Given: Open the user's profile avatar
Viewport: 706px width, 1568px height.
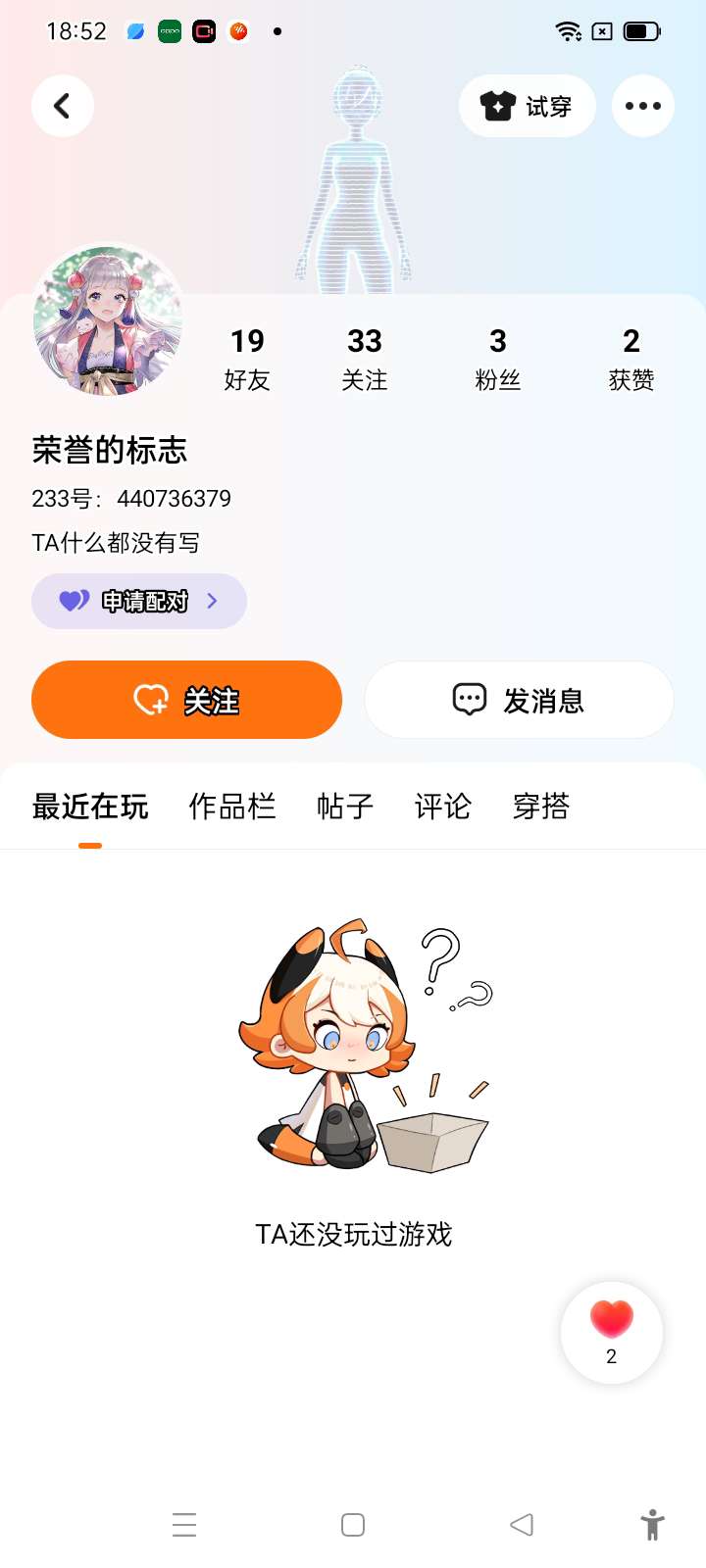Looking at the screenshot, I should pos(108,320).
